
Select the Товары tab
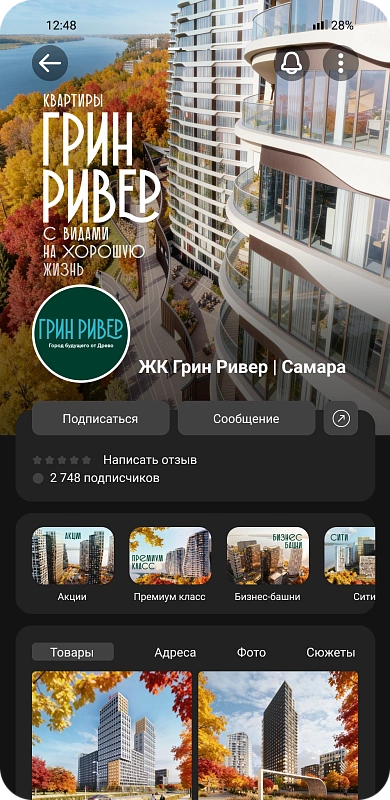pos(72,652)
